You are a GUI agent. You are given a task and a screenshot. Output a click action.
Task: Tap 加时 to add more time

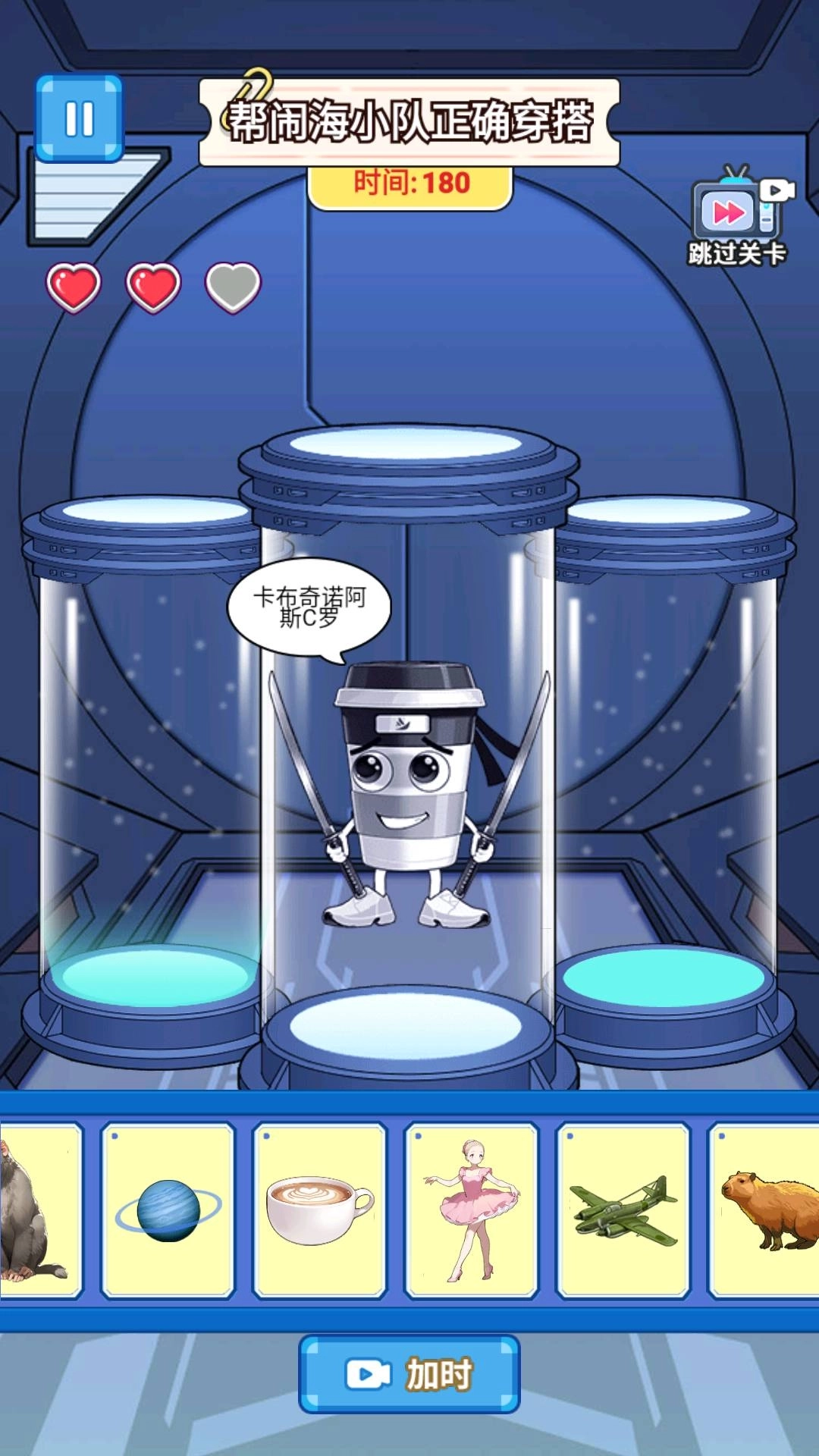coord(409,1374)
